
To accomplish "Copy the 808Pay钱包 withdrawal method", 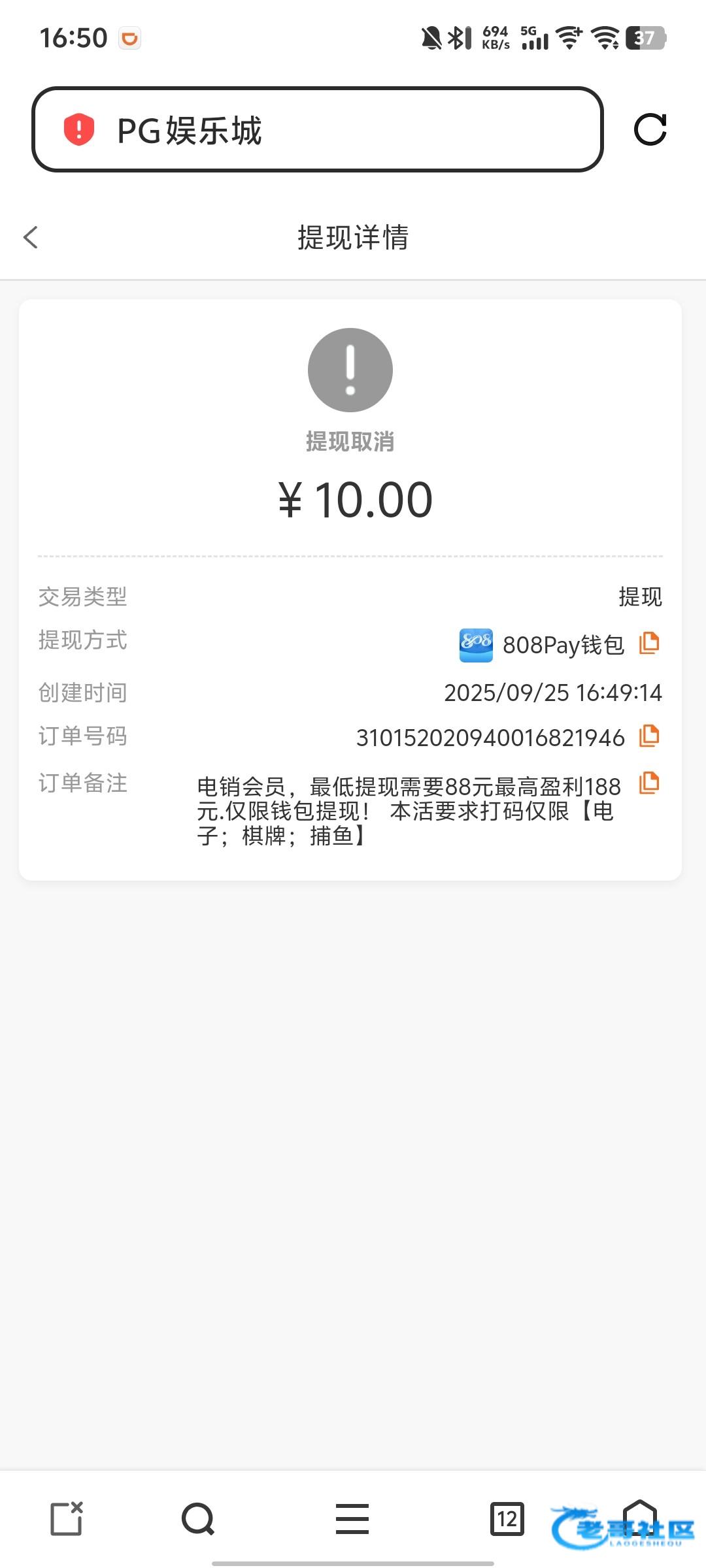I will pyautogui.click(x=649, y=643).
